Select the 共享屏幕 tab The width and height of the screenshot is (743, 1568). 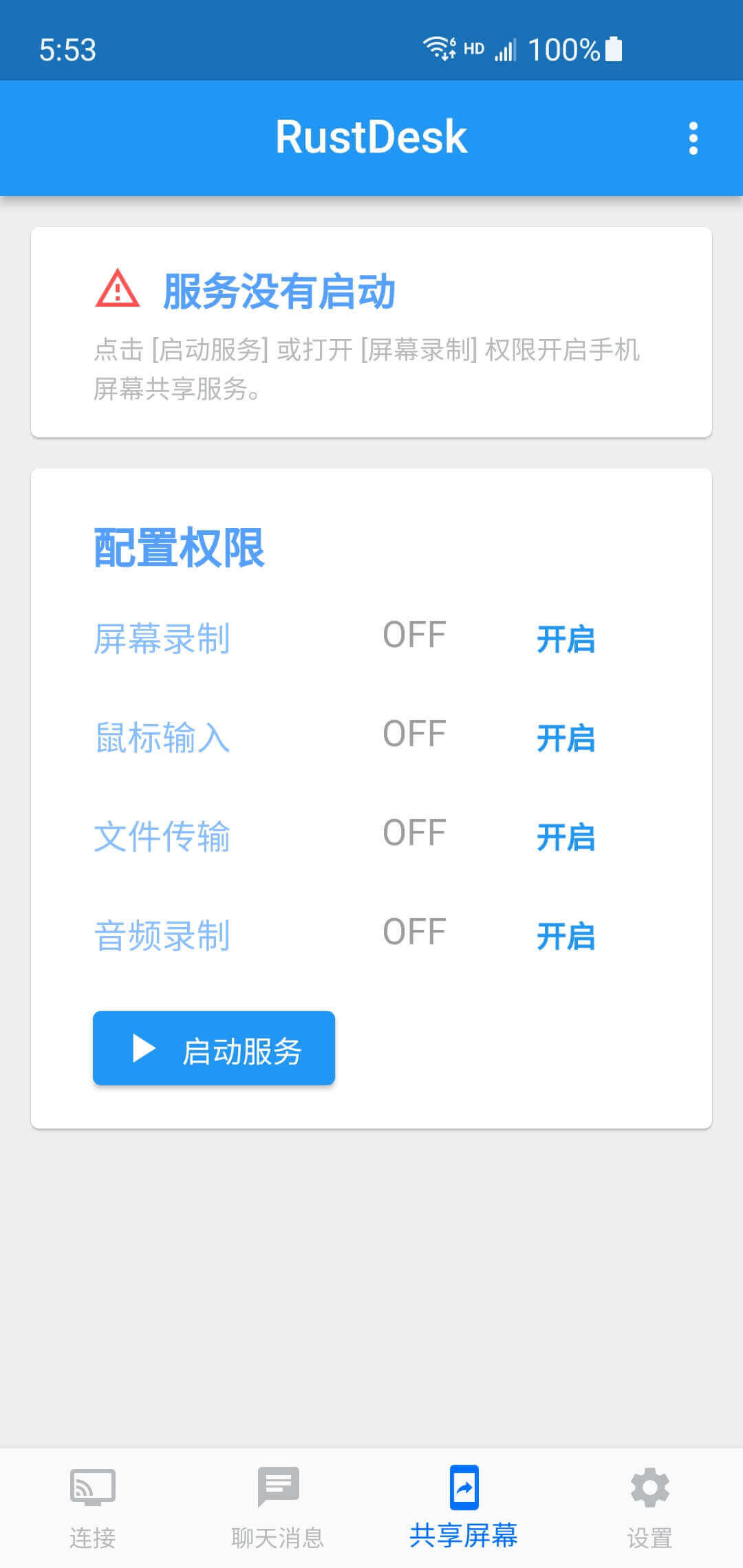(x=464, y=1507)
